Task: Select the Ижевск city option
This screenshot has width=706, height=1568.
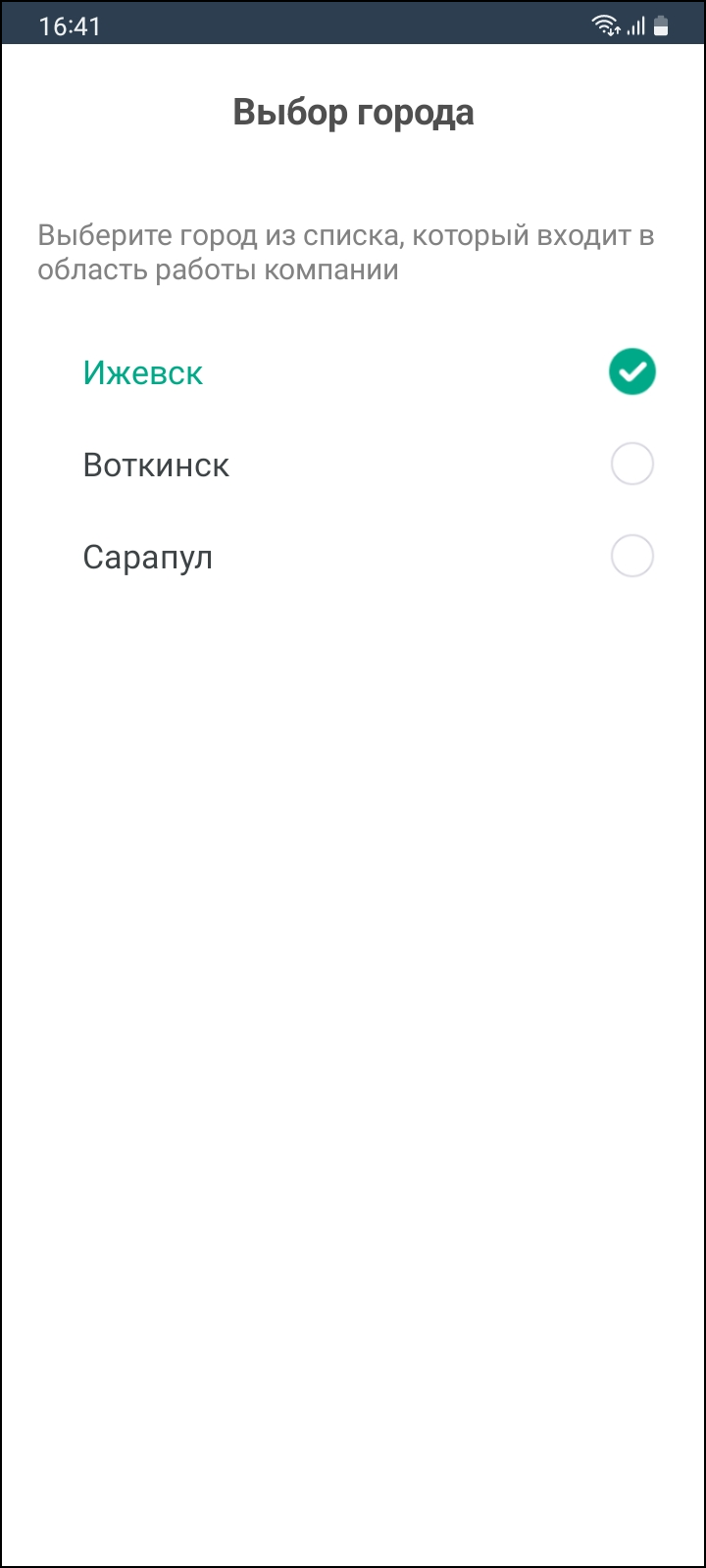Action: pos(143,373)
